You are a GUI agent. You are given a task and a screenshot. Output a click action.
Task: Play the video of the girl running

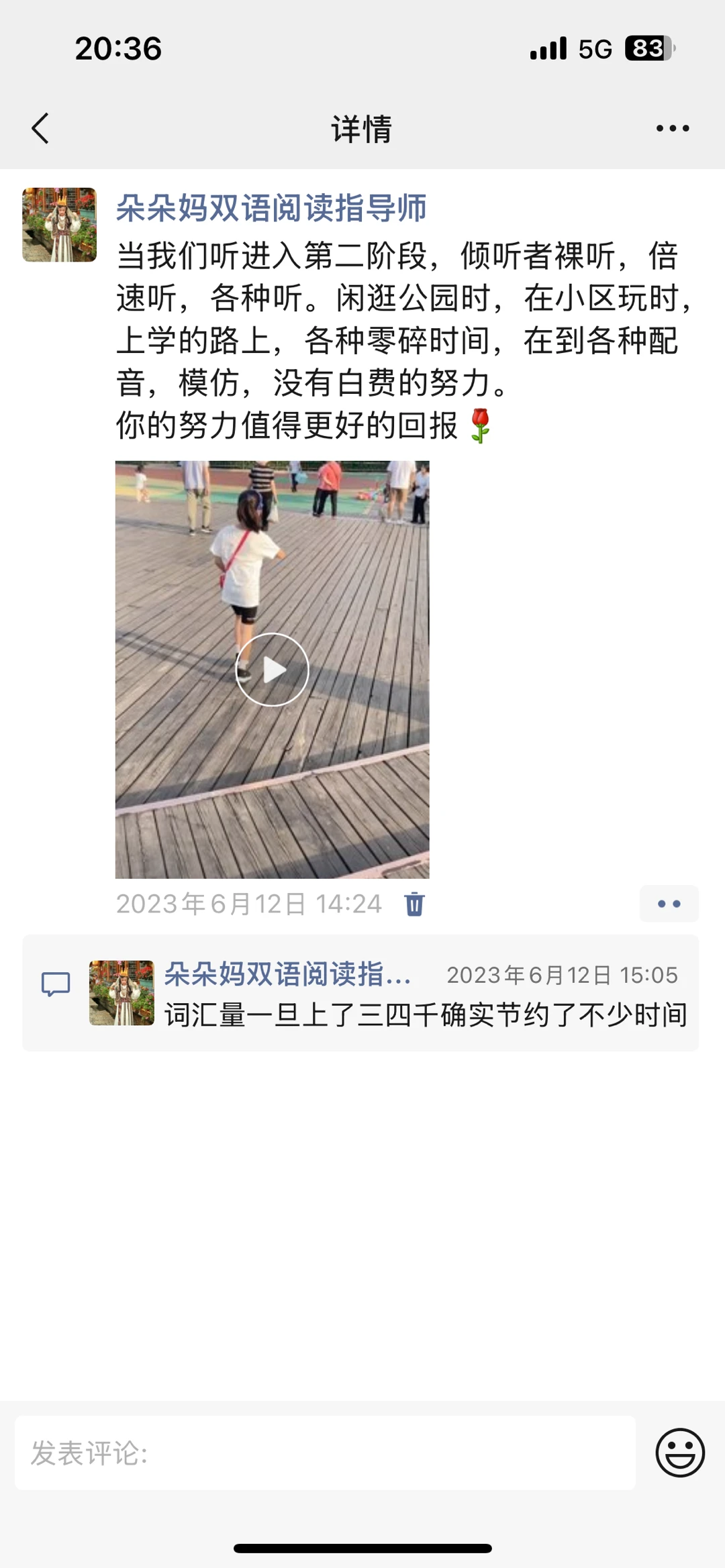point(272,669)
